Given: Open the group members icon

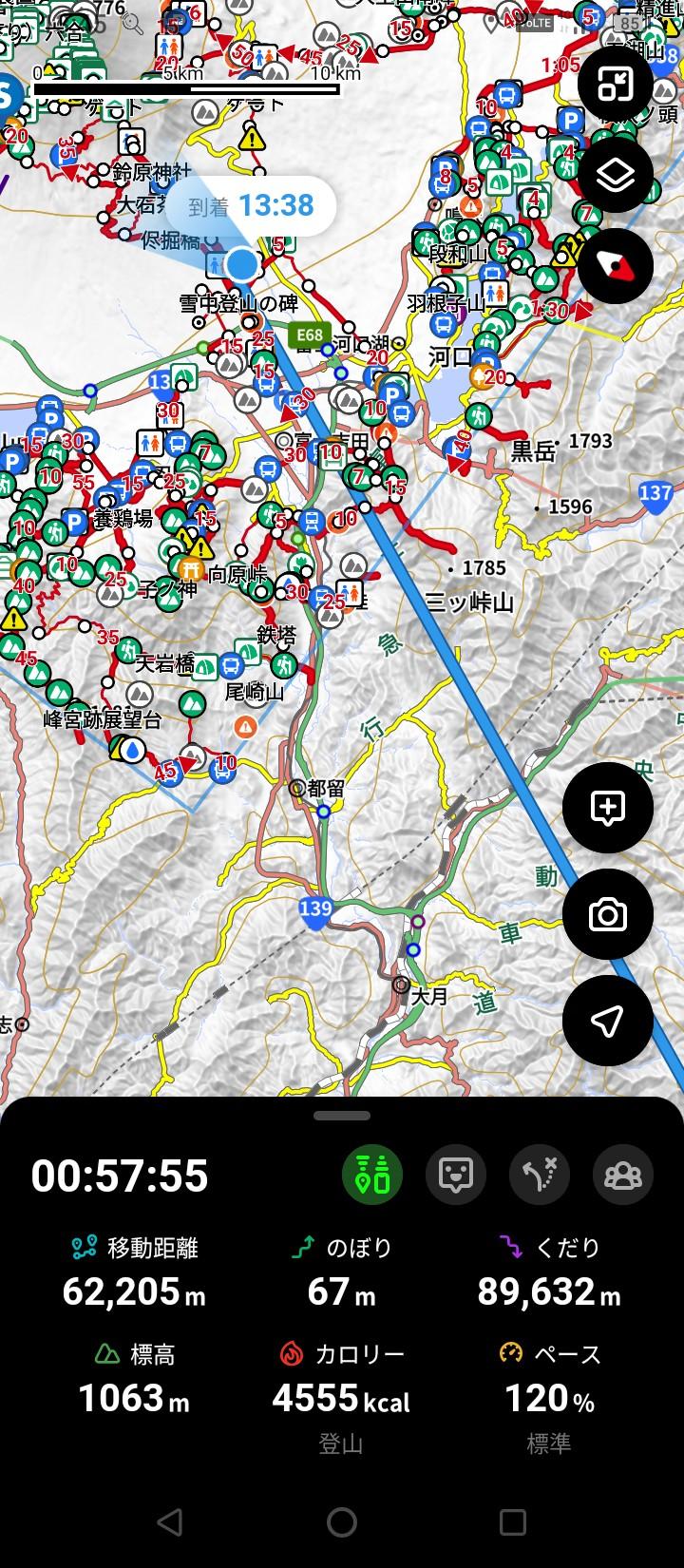Looking at the screenshot, I should [x=623, y=1175].
